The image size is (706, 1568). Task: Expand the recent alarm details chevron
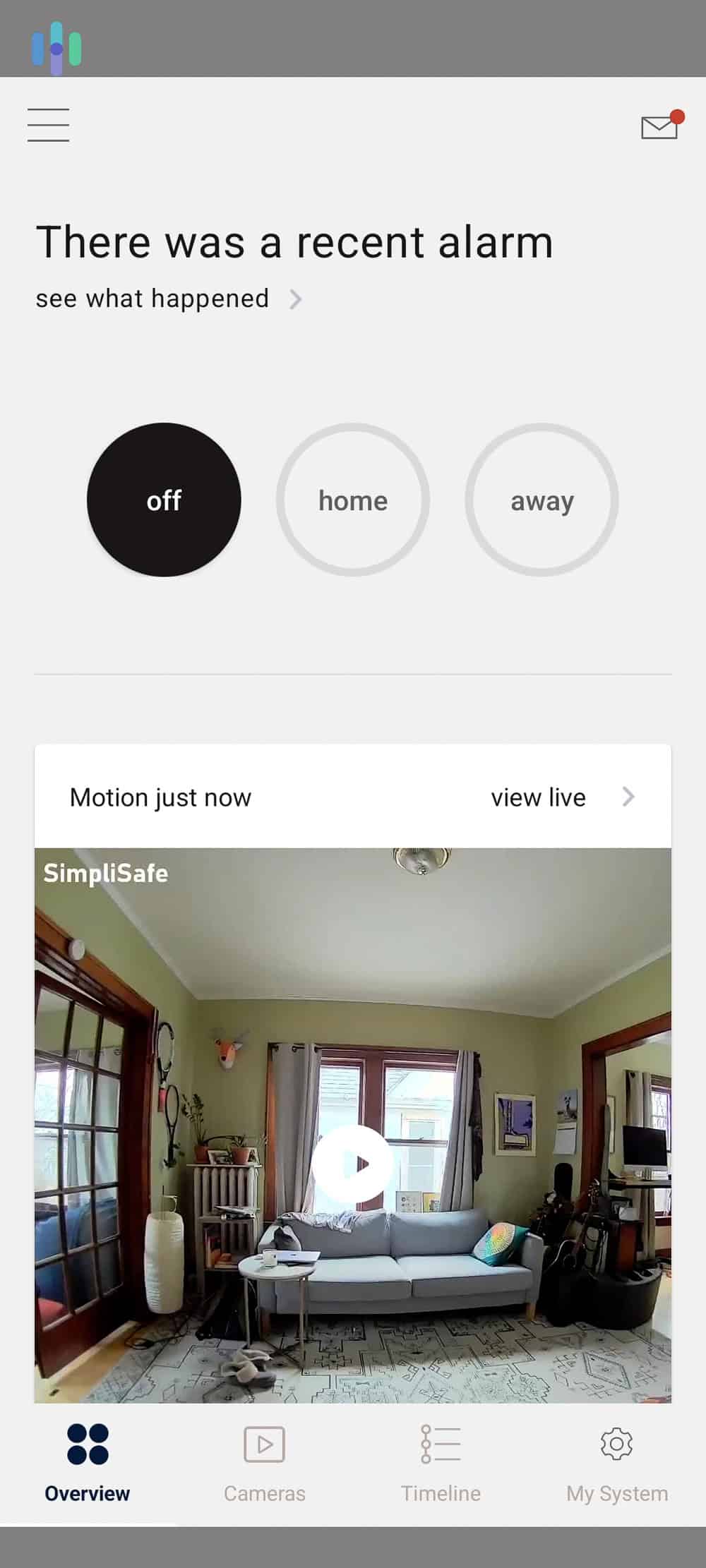click(x=297, y=299)
